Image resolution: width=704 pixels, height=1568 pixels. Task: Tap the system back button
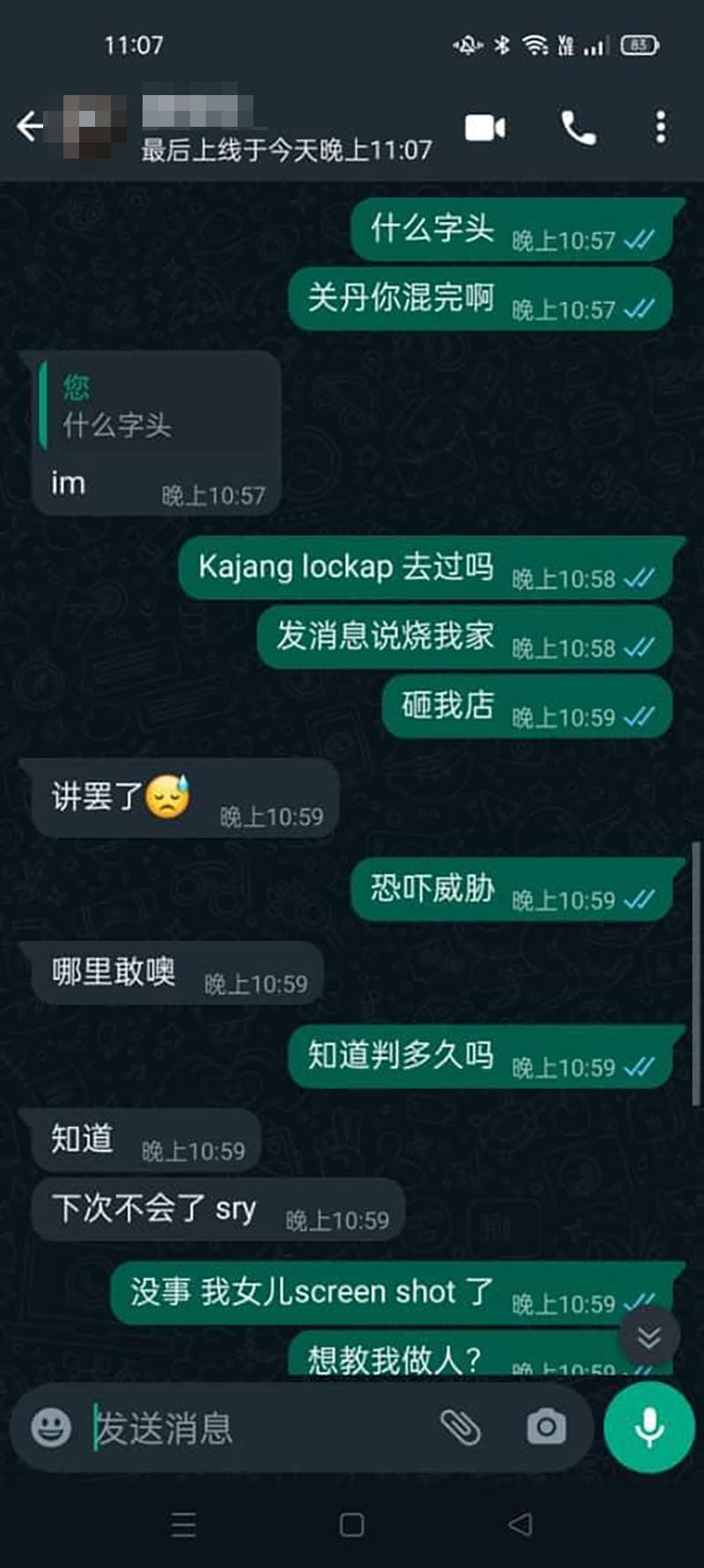[520, 1525]
